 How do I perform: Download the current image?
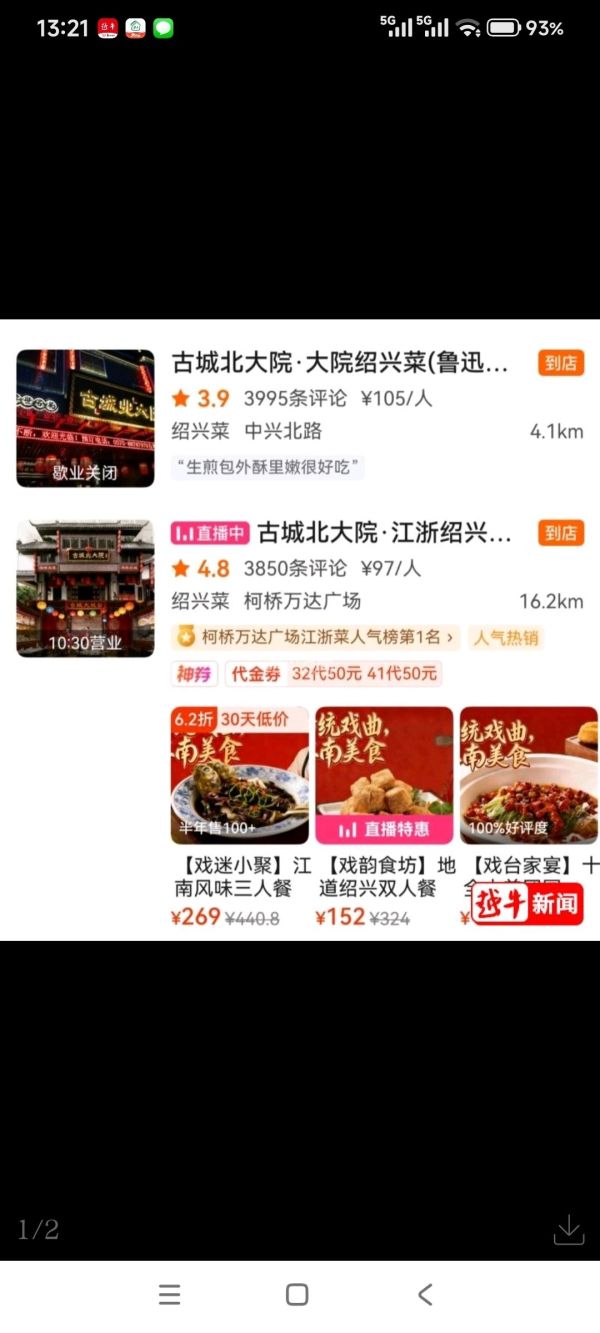[568, 1229]
